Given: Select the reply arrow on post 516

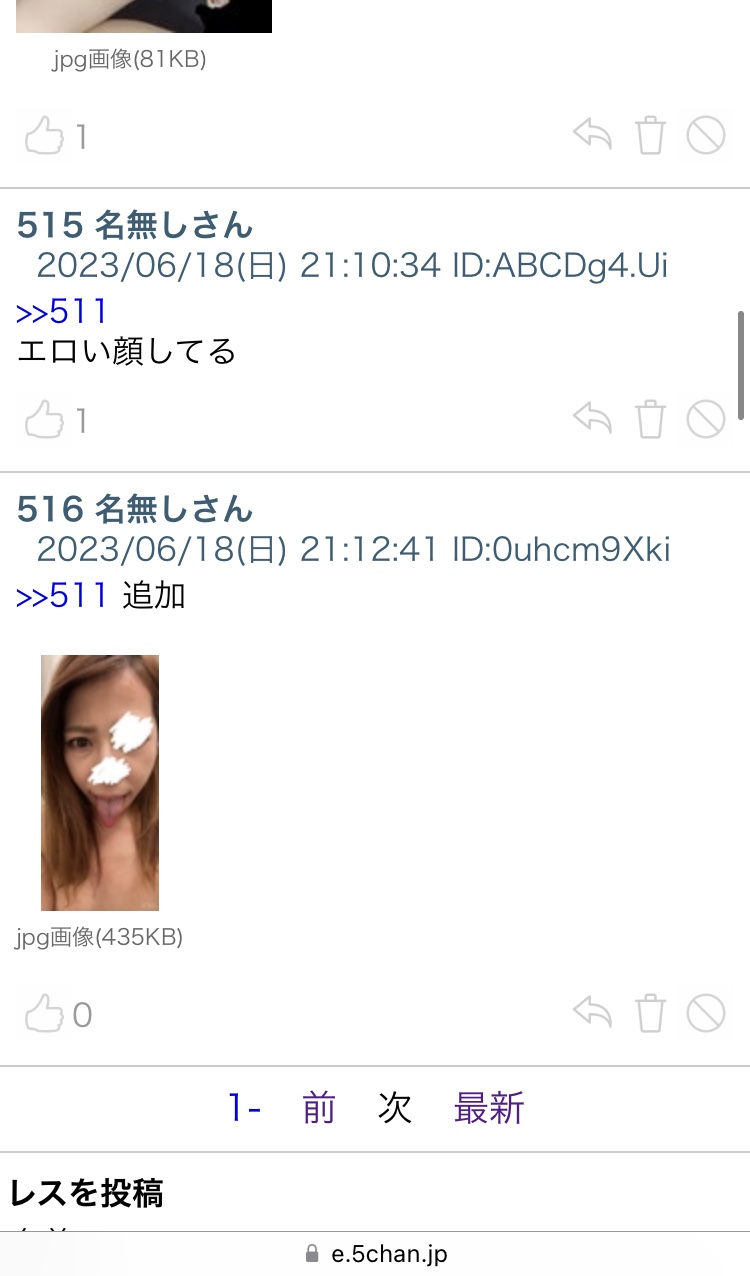Looking at the screenshot, I should (x=592, y=1012).
